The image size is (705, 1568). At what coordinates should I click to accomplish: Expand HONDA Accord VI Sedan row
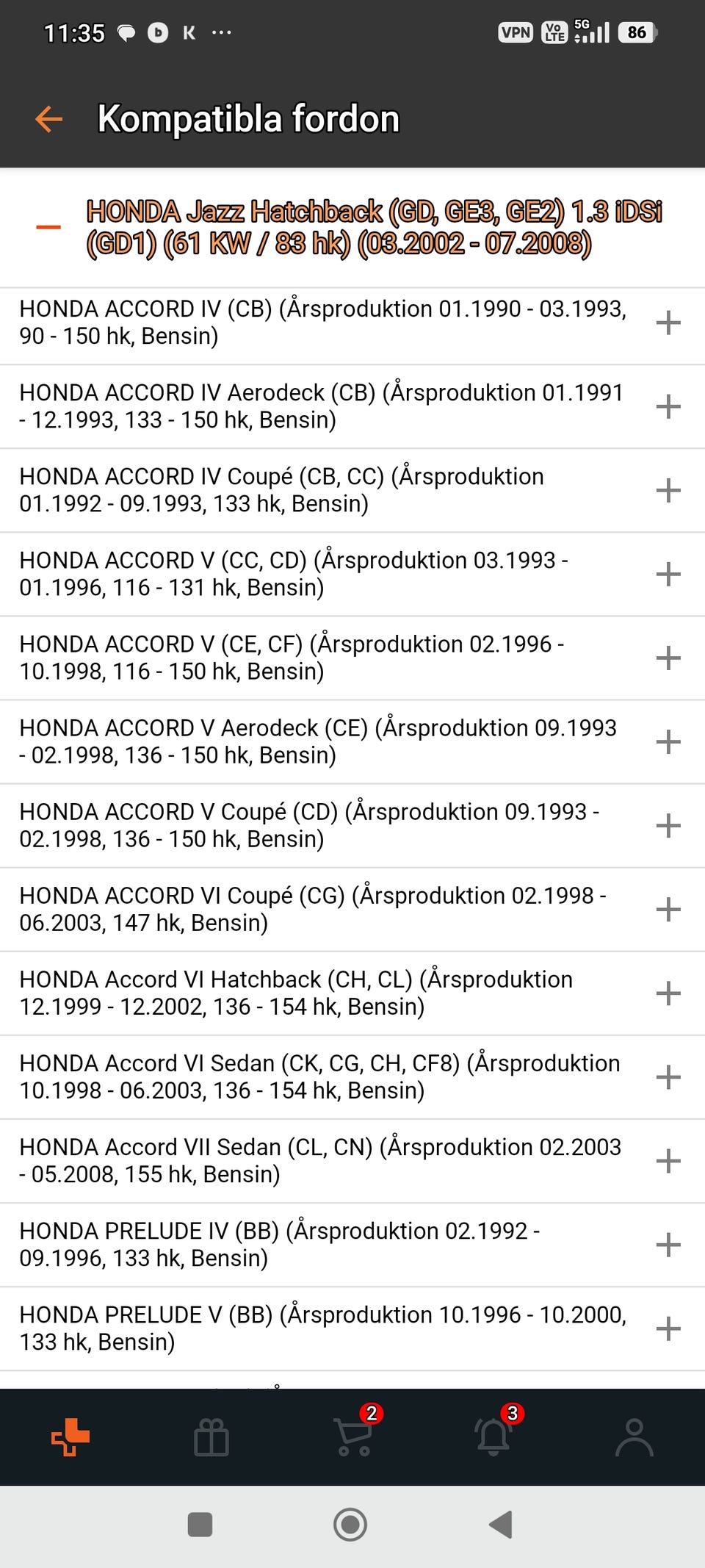pos(668,1076)
